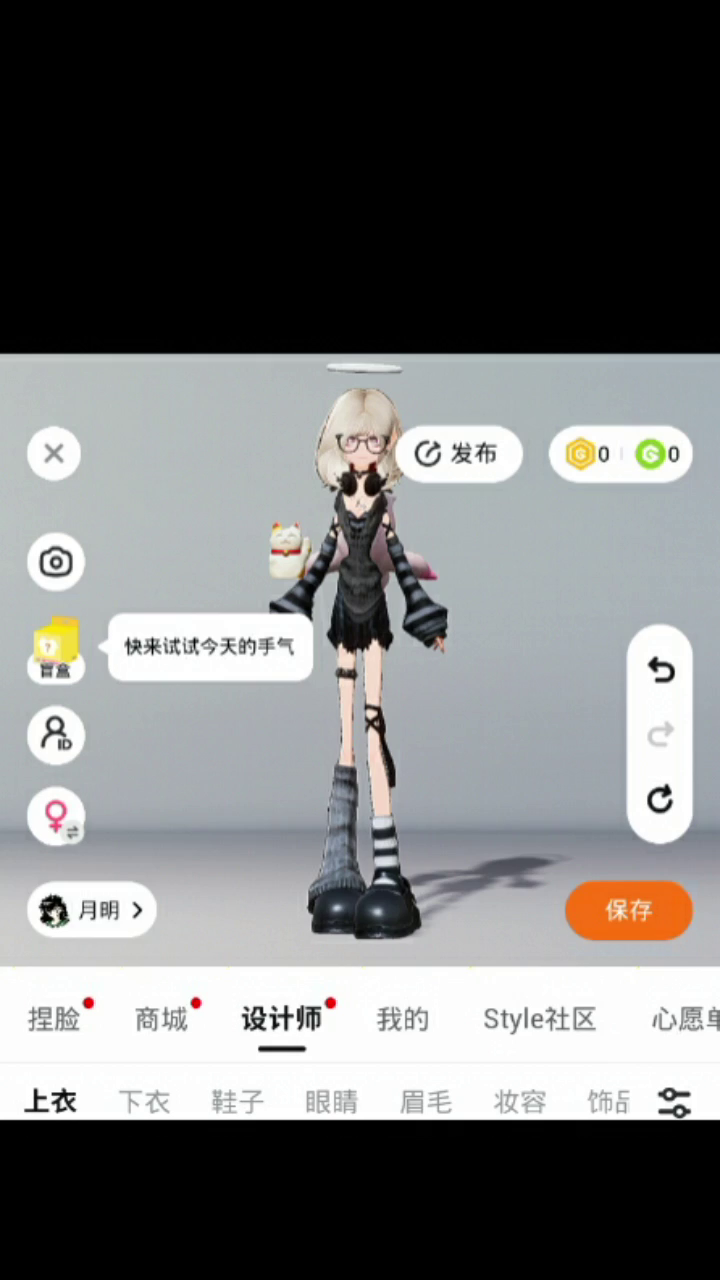The height and width of the screenshot is (1280, 720).
Task: Open the Style社区 tab
Action: tap(539, 1019)
